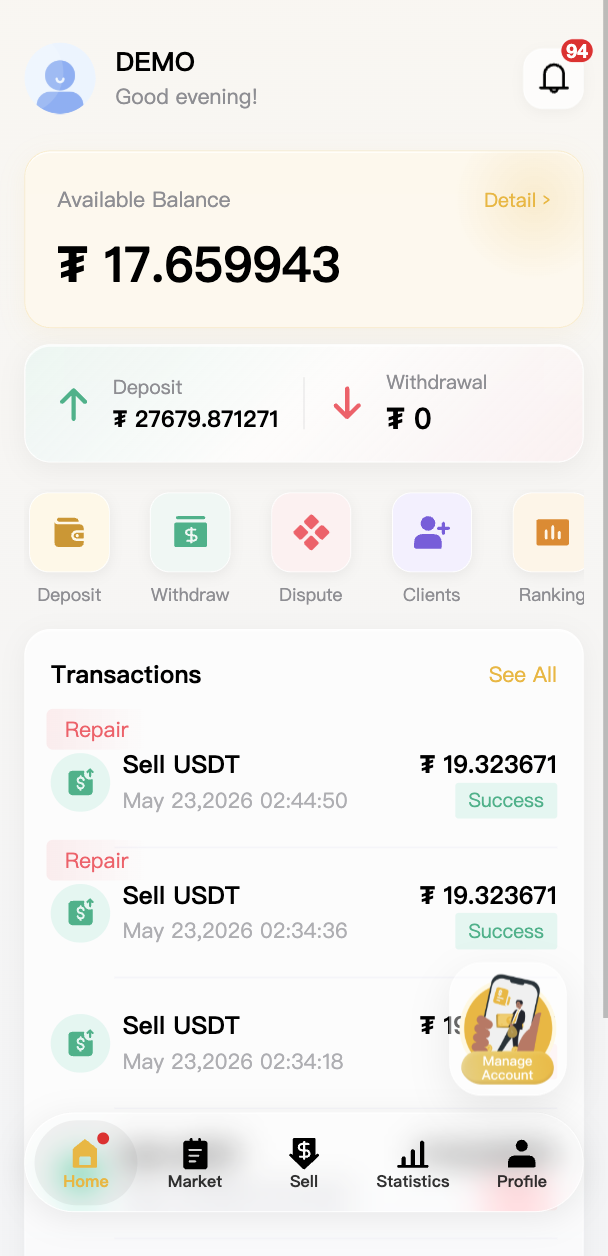Open the Withdraw shortcut
The height and width of the screenshot is (1256, 608).
(190, 548)
